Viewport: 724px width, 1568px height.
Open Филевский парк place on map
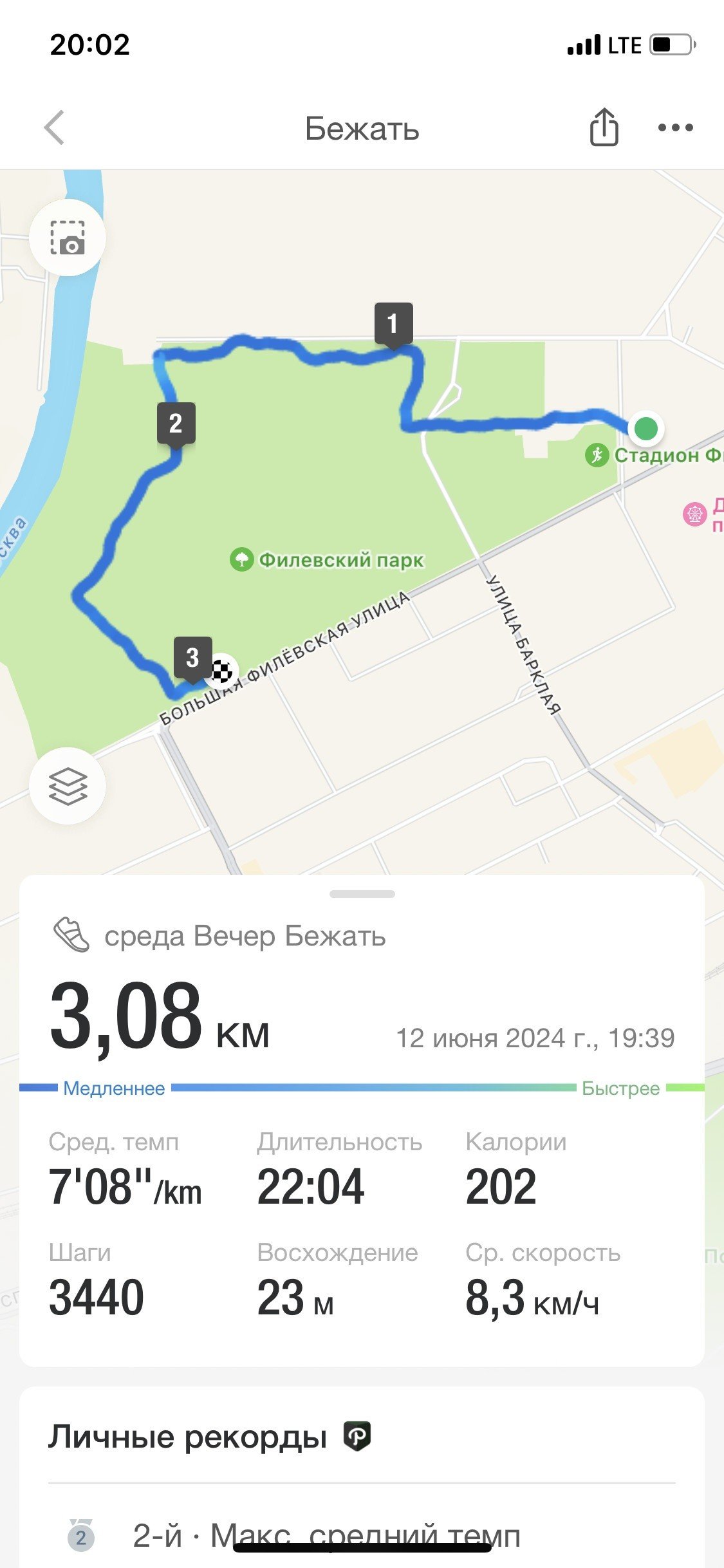pos(327,560)
